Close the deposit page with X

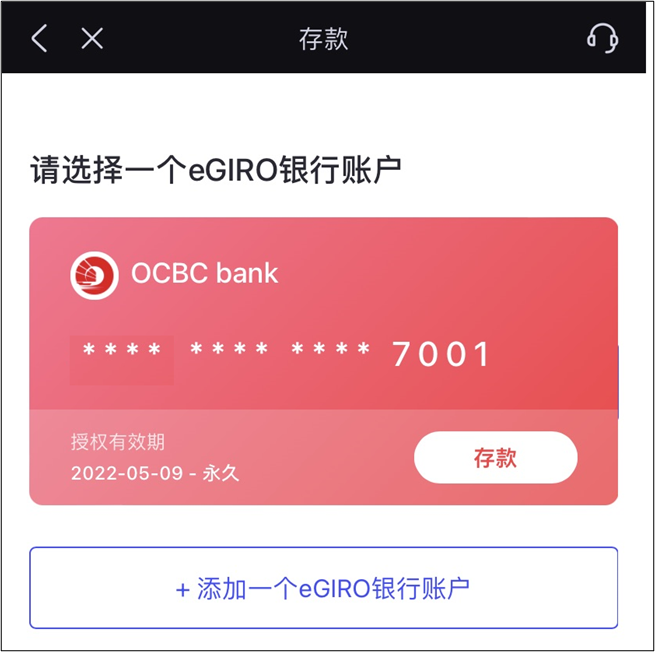[x=92, y=39]
